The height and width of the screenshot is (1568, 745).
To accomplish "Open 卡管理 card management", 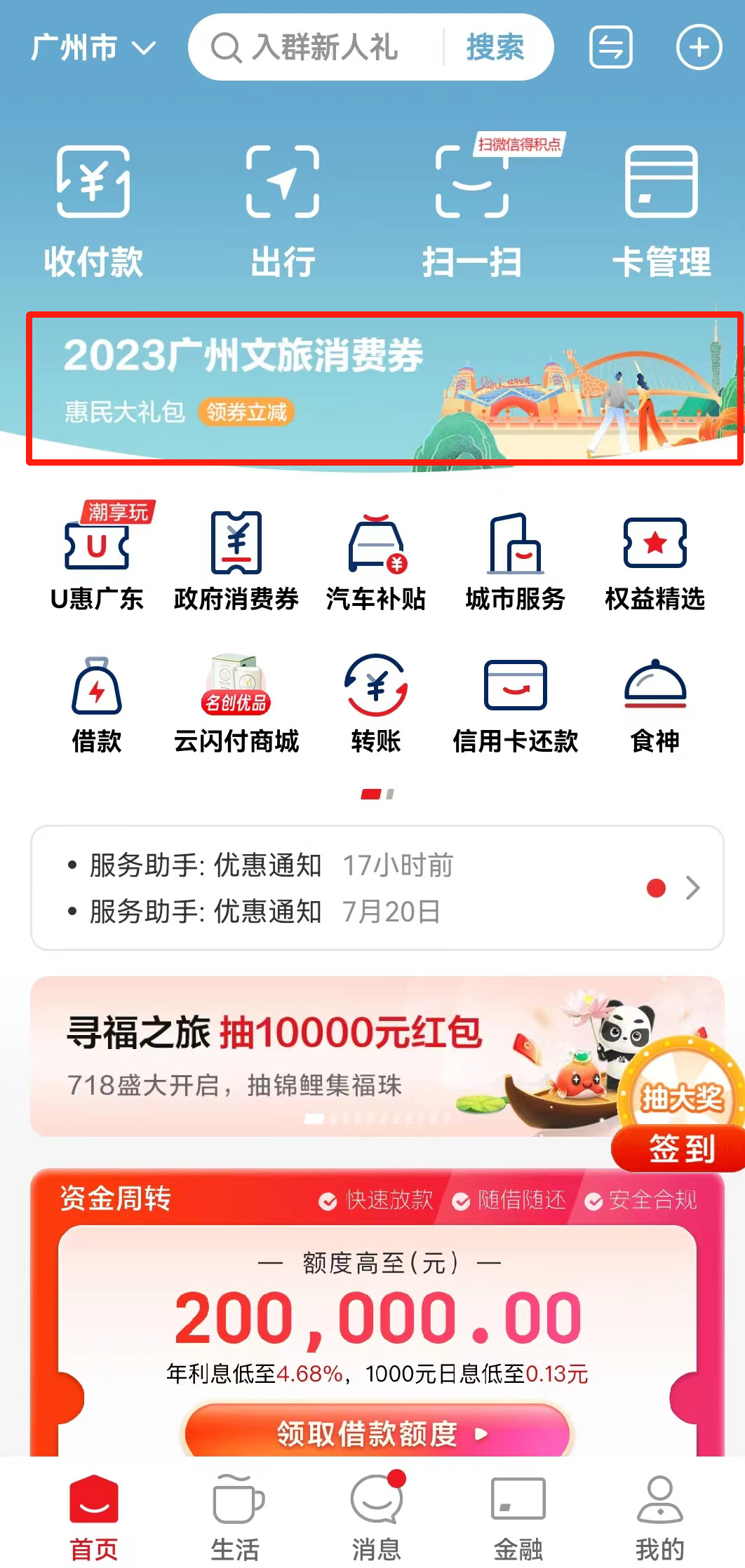I will (661, 210).
